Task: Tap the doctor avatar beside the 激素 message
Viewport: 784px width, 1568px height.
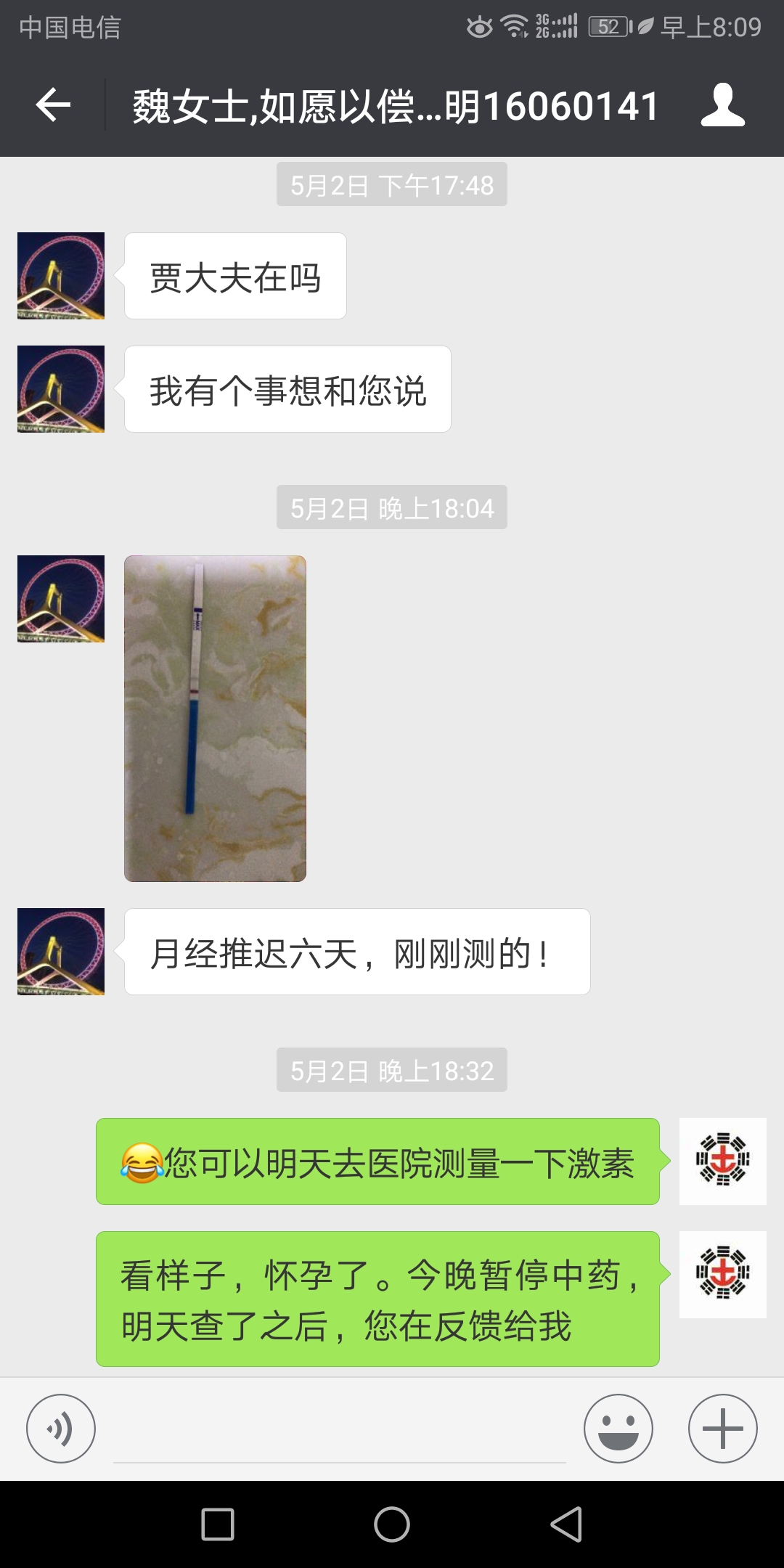Action: [x=723, y=1161]
